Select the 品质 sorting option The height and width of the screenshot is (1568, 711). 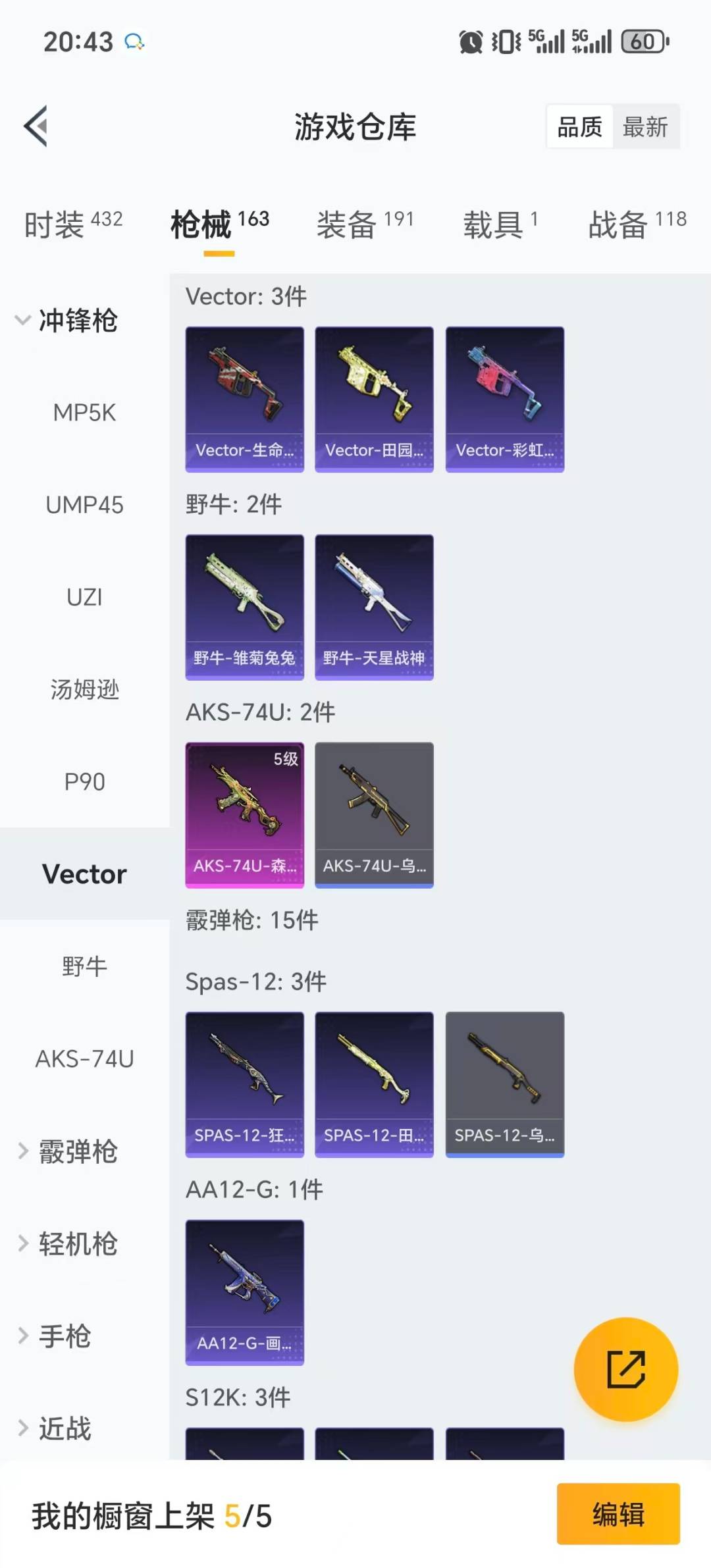click(579, 126)
